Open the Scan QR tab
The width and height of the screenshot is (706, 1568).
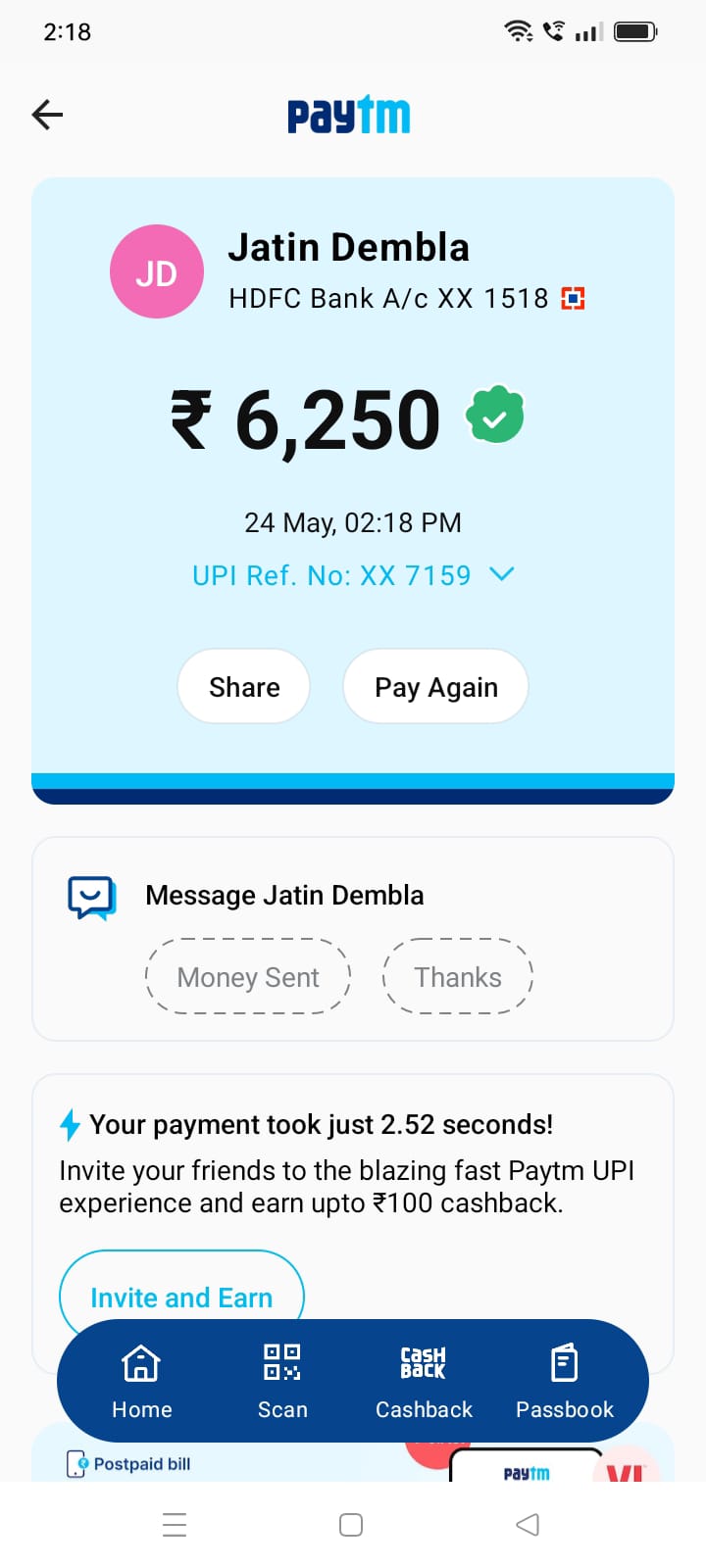282,1380
